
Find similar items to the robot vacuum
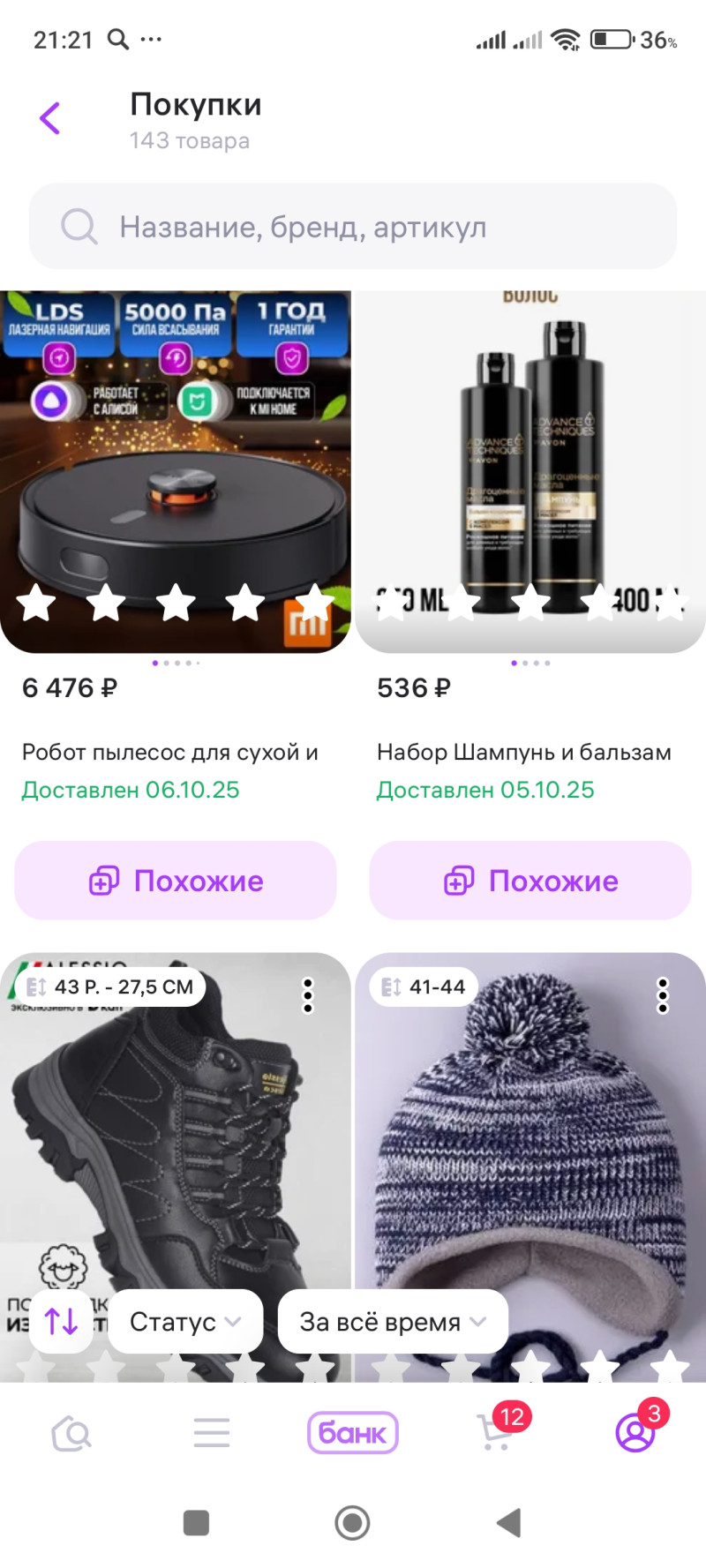coord(176,881)
